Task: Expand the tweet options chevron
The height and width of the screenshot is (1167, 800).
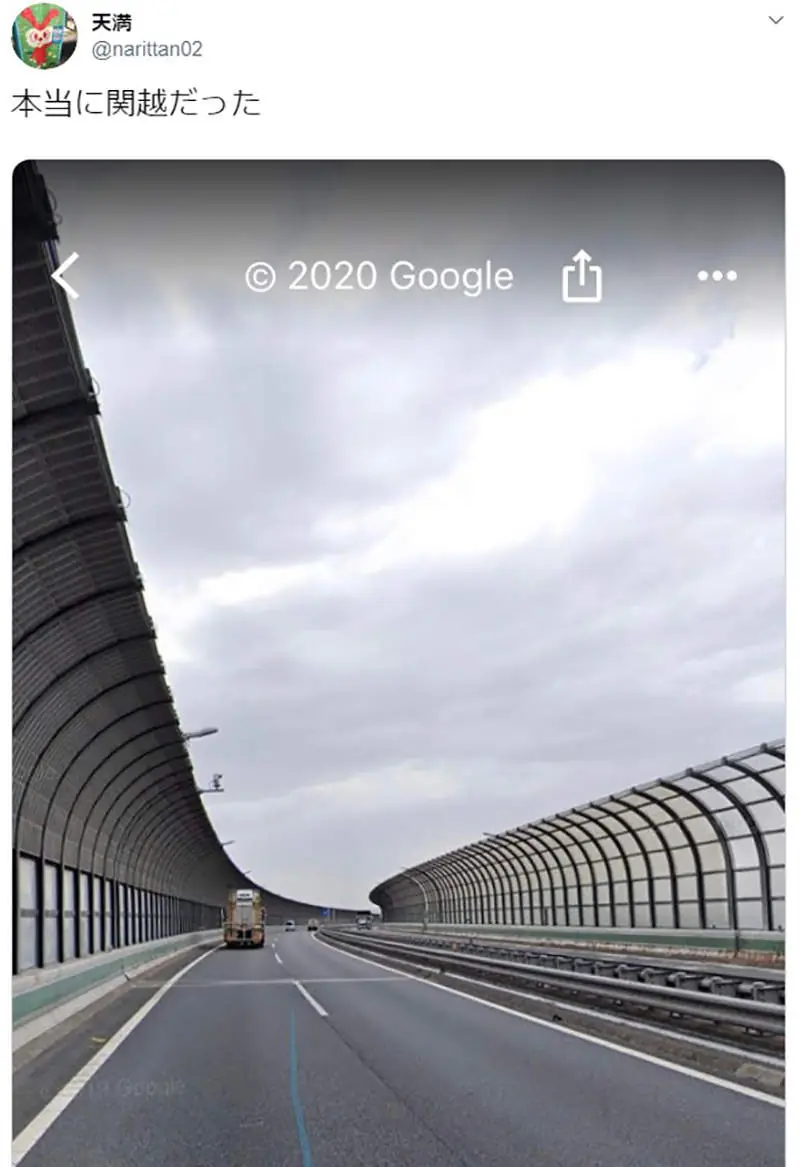Action: coord(776,20)
